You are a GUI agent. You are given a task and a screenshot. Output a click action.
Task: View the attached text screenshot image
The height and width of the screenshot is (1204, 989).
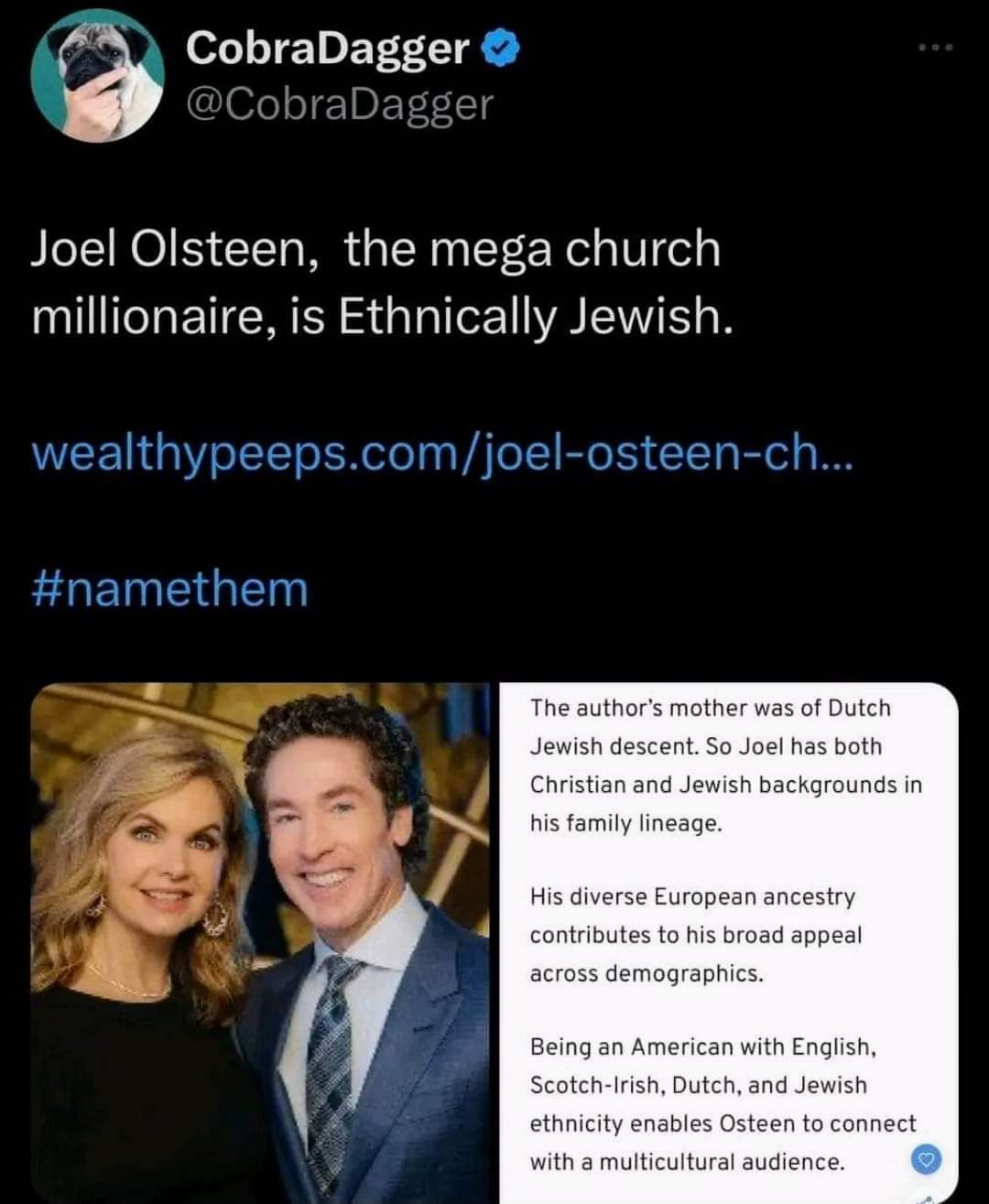click(x=728, y=943)
